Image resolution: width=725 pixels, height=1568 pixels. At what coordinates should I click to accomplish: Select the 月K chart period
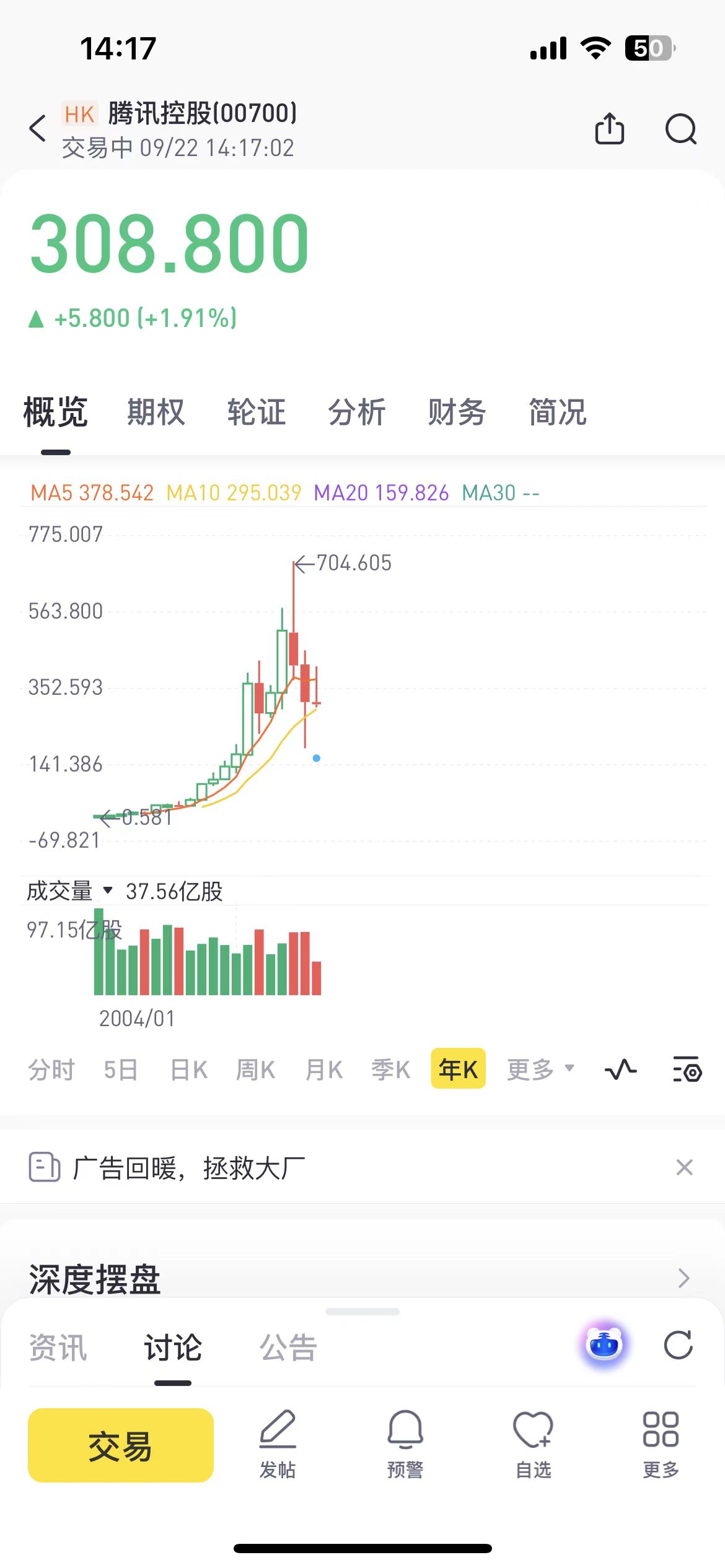pyautogui.click(x=324, y=1069)
